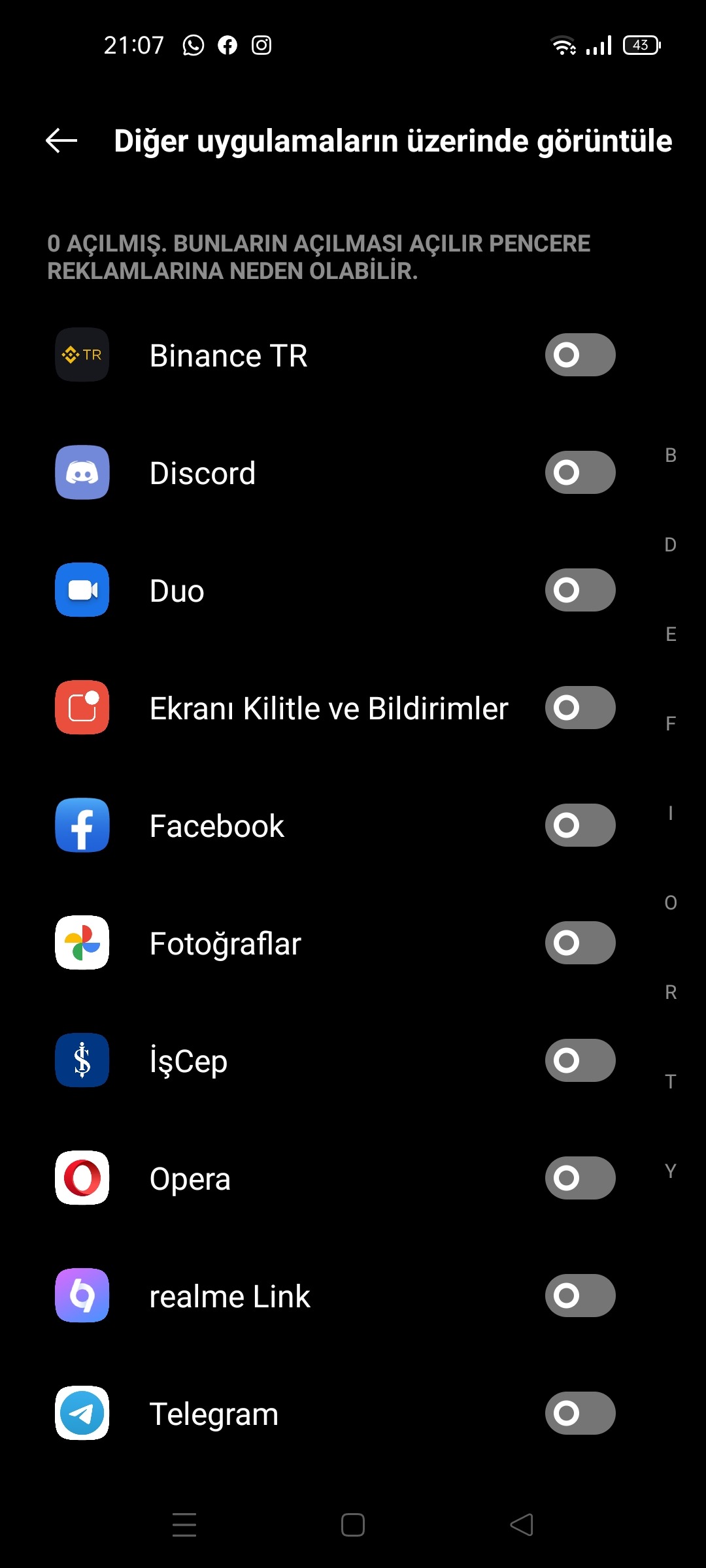706x1568 pixels.
Task: Enable the İşCep toggle
Action: 580,1060
